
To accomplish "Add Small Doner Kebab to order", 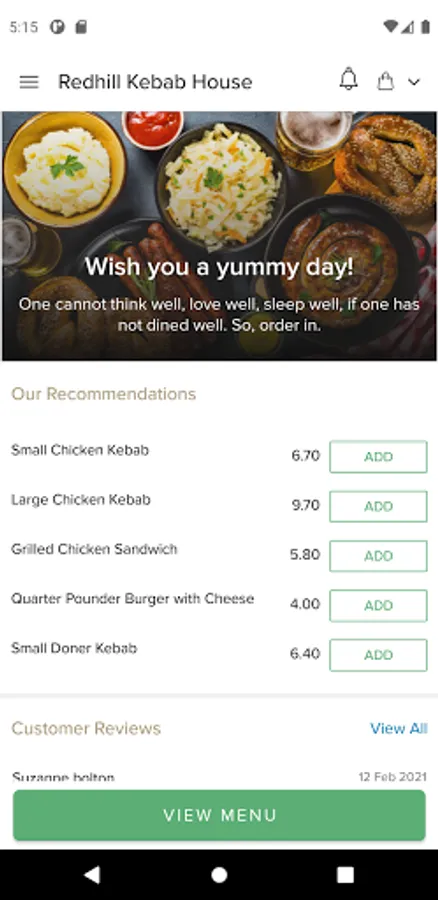I will point(378,655).
